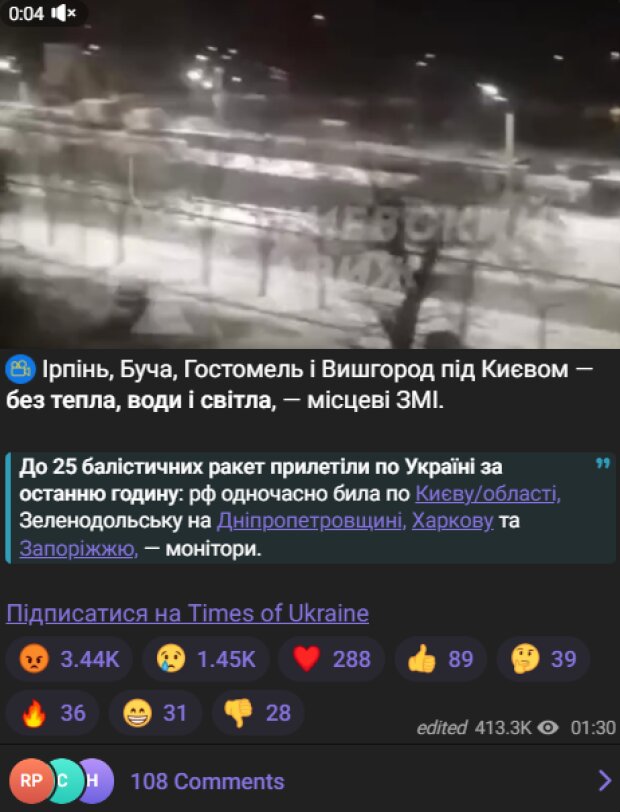Add a red heart reaction 288
This screenshot has width=620, height=812.
pos(331,659)
